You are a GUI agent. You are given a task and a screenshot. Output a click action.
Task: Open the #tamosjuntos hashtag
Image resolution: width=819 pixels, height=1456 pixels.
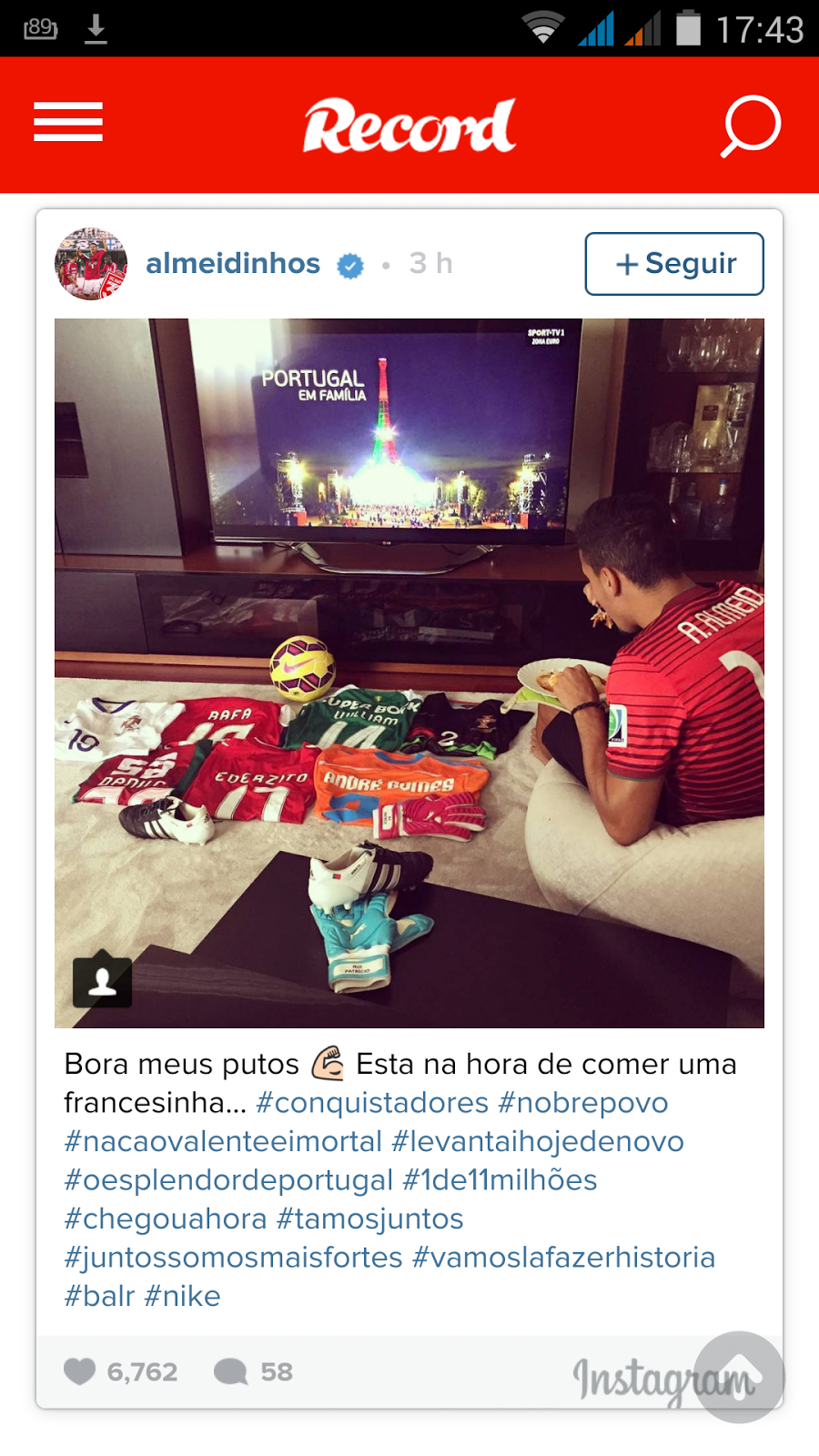[369, 1218]
